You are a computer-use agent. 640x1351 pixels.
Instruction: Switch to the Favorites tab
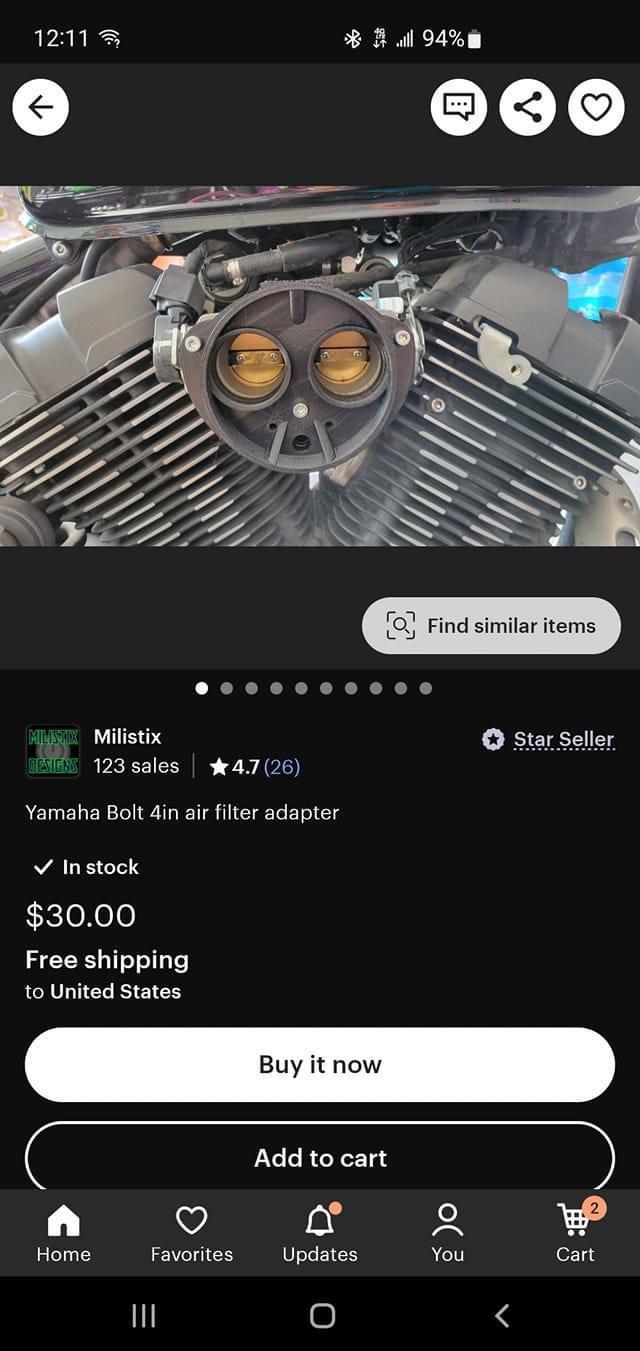191,1233
